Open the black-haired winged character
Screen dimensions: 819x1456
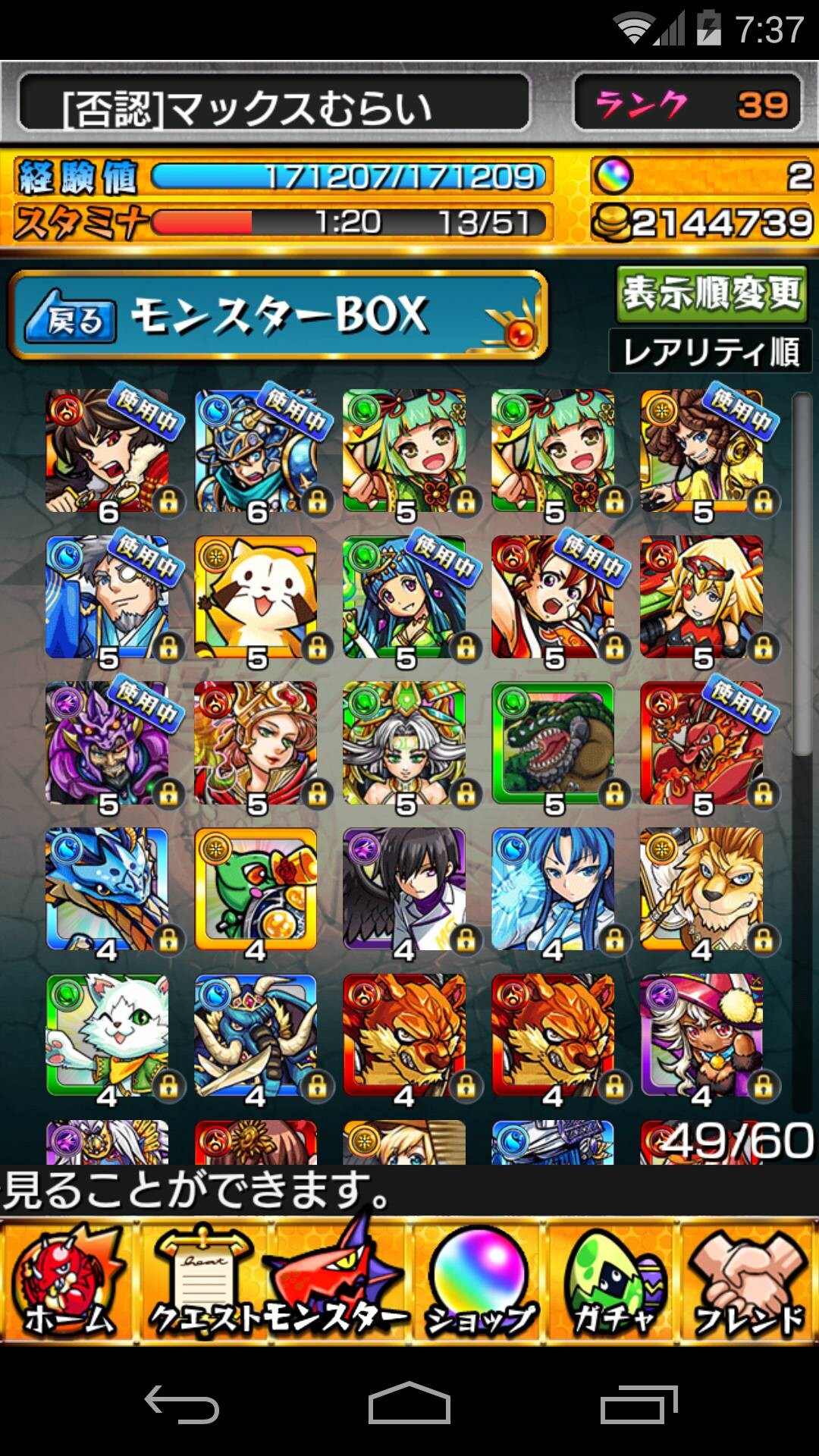[x=404, y=889]
